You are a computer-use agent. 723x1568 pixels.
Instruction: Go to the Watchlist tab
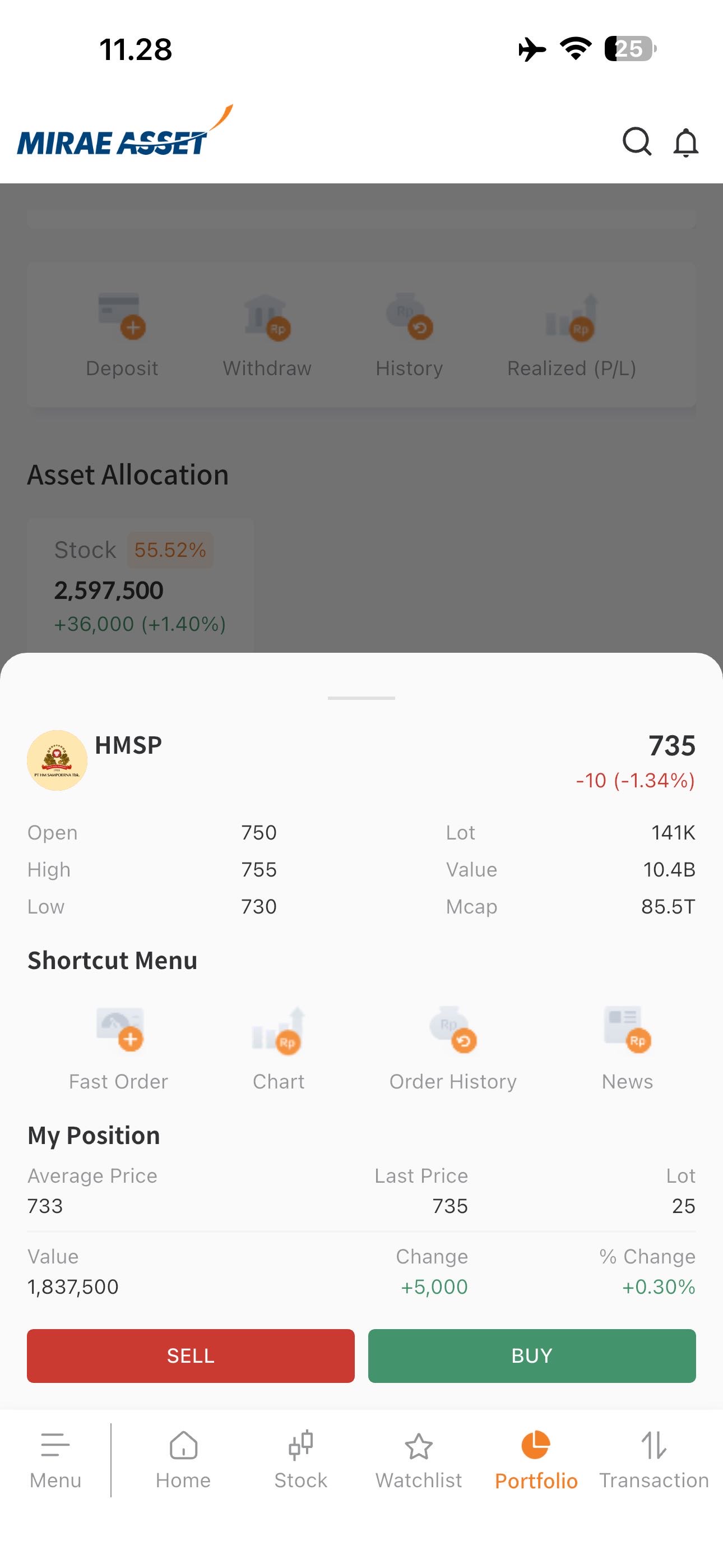coord(419,1459)
